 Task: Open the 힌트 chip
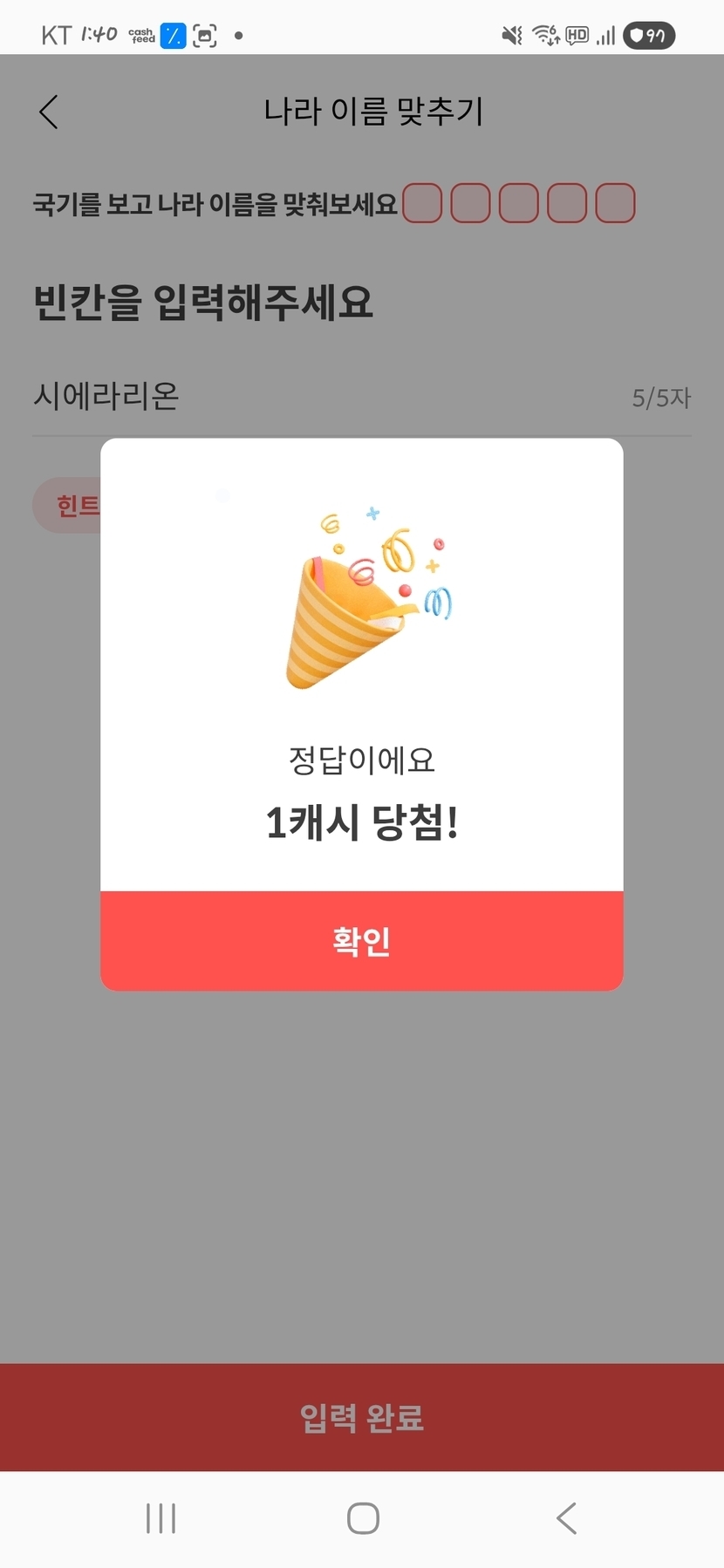(x=68, y=505)
